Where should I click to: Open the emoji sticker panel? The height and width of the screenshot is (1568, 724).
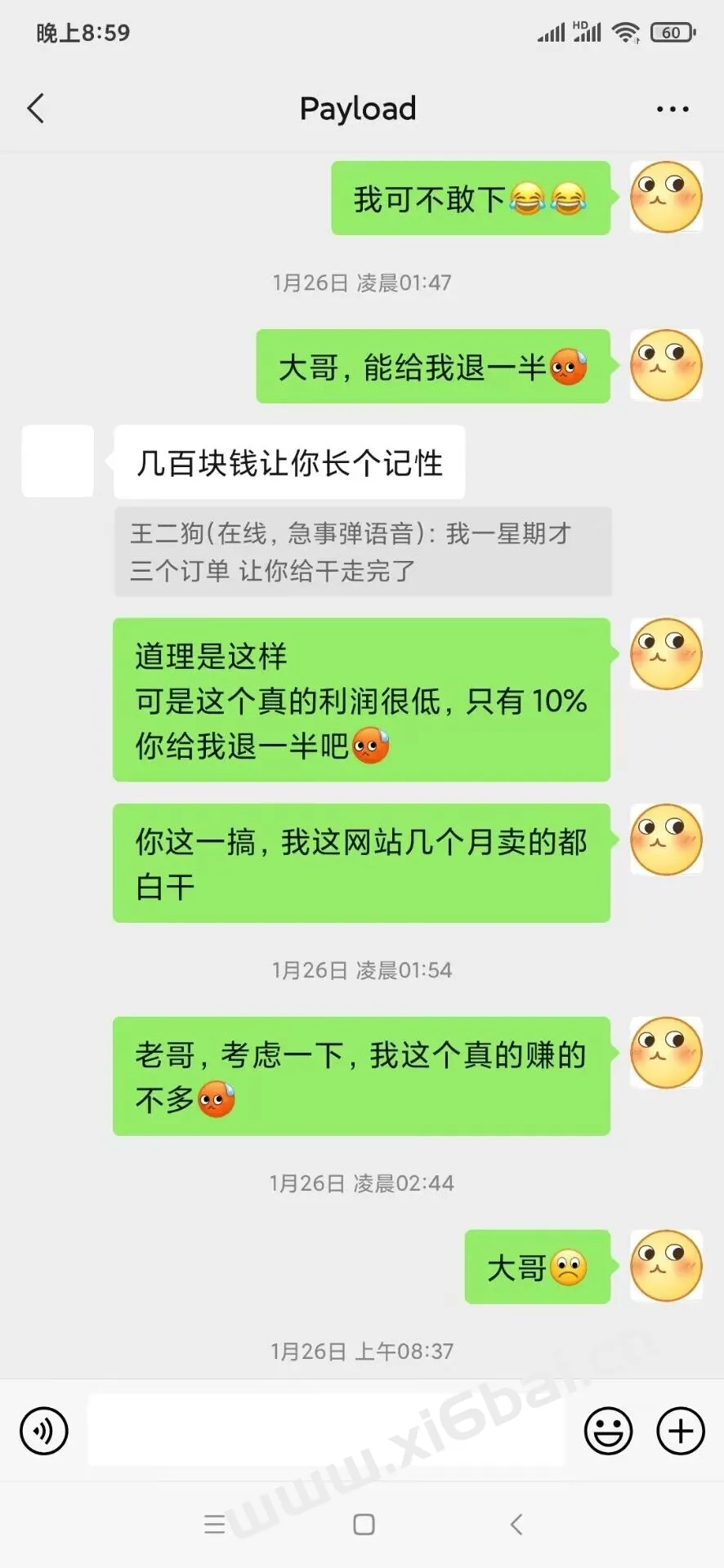coord(609,1431)
